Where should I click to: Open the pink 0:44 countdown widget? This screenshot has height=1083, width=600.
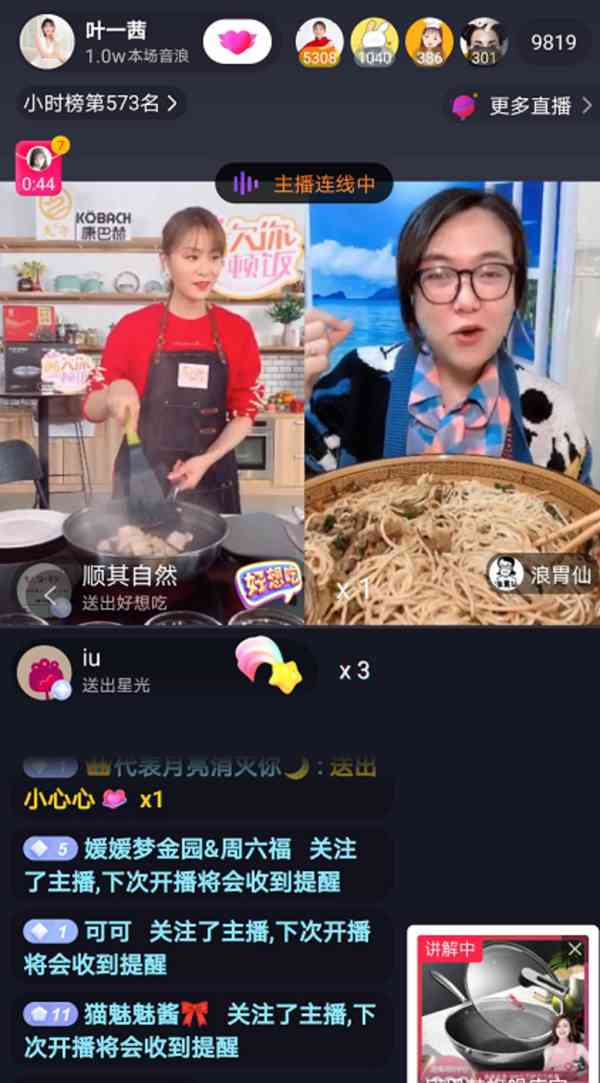point(39,168)
